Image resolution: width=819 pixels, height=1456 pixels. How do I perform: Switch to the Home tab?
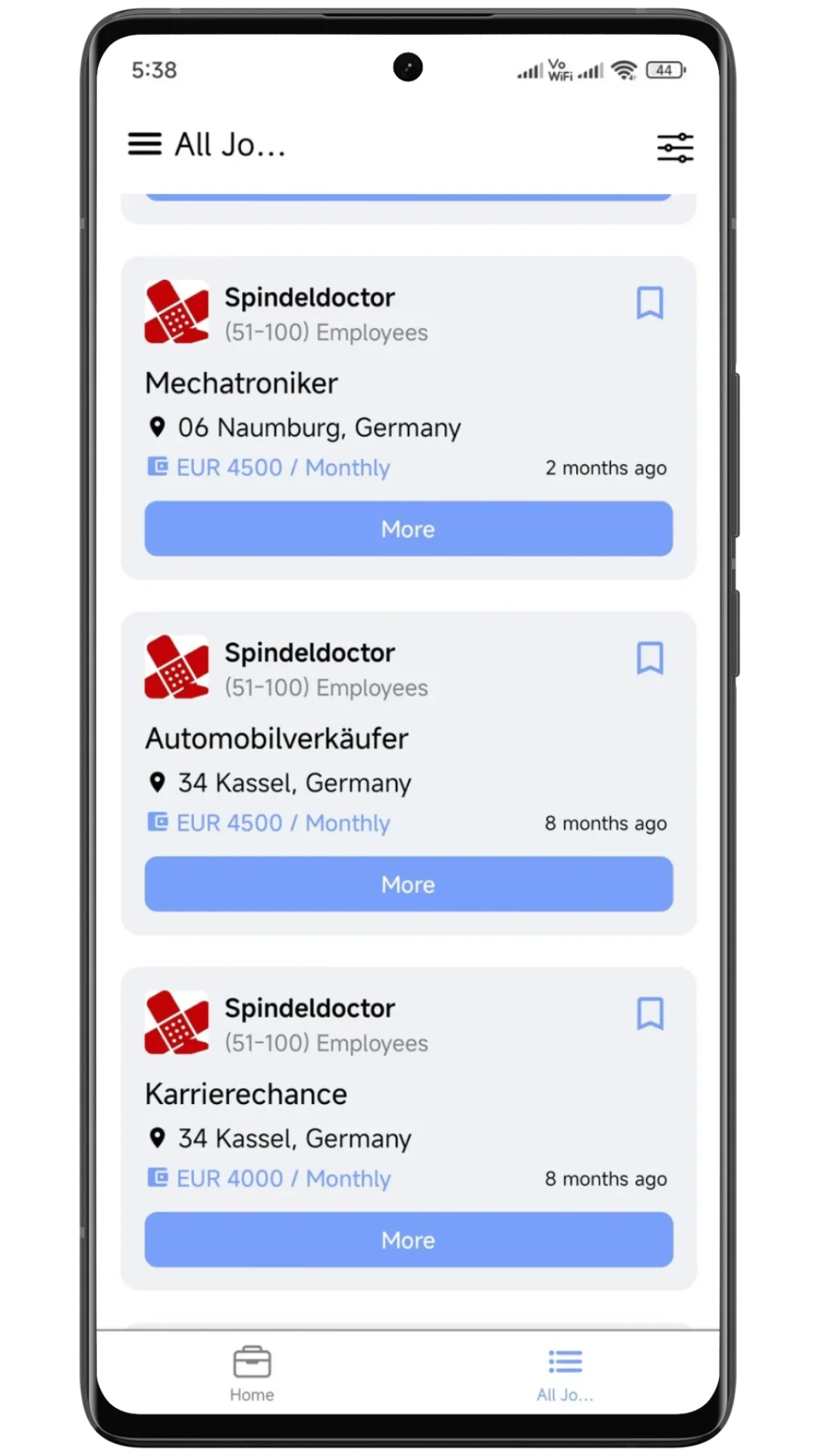coord(252,1373)
